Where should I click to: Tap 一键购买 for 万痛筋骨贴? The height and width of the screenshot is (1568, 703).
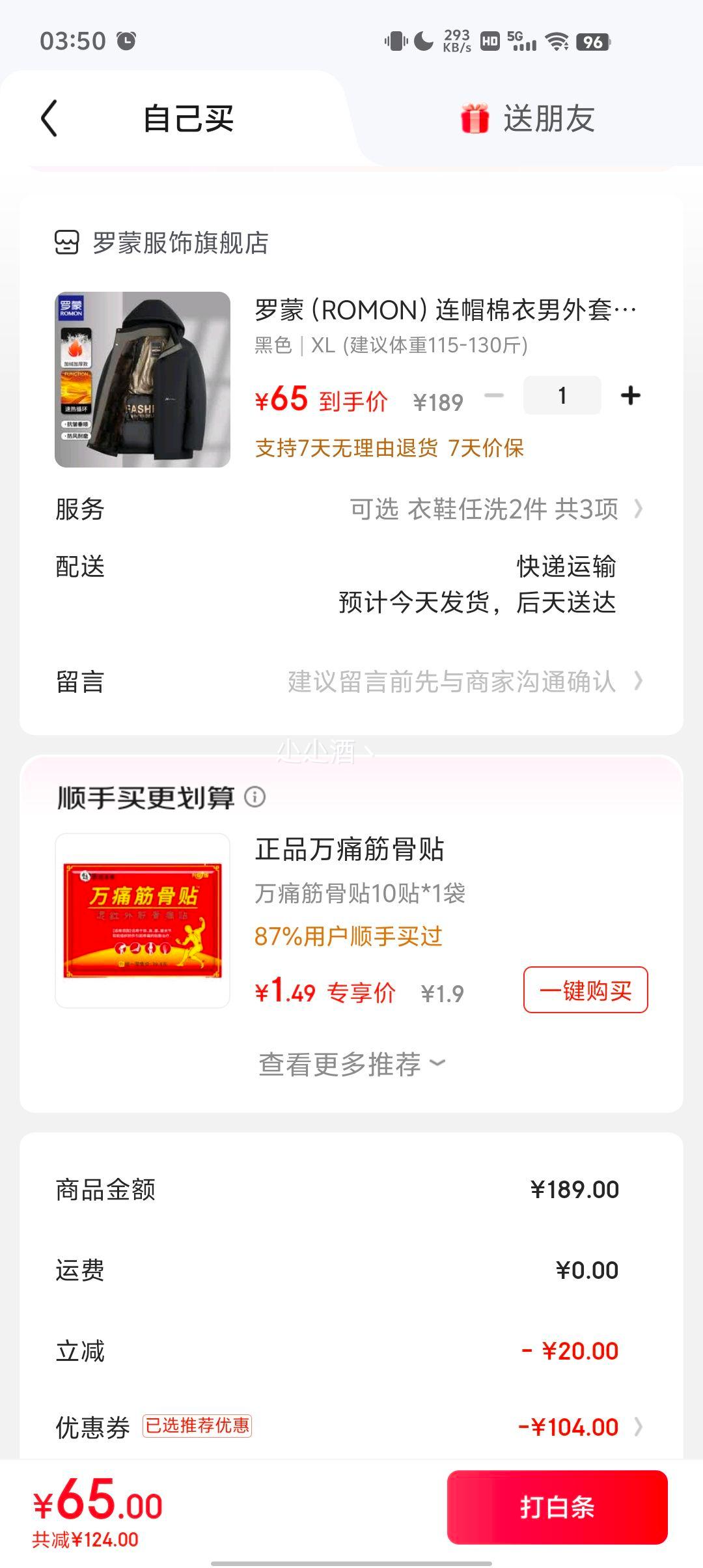coord(585,990)
